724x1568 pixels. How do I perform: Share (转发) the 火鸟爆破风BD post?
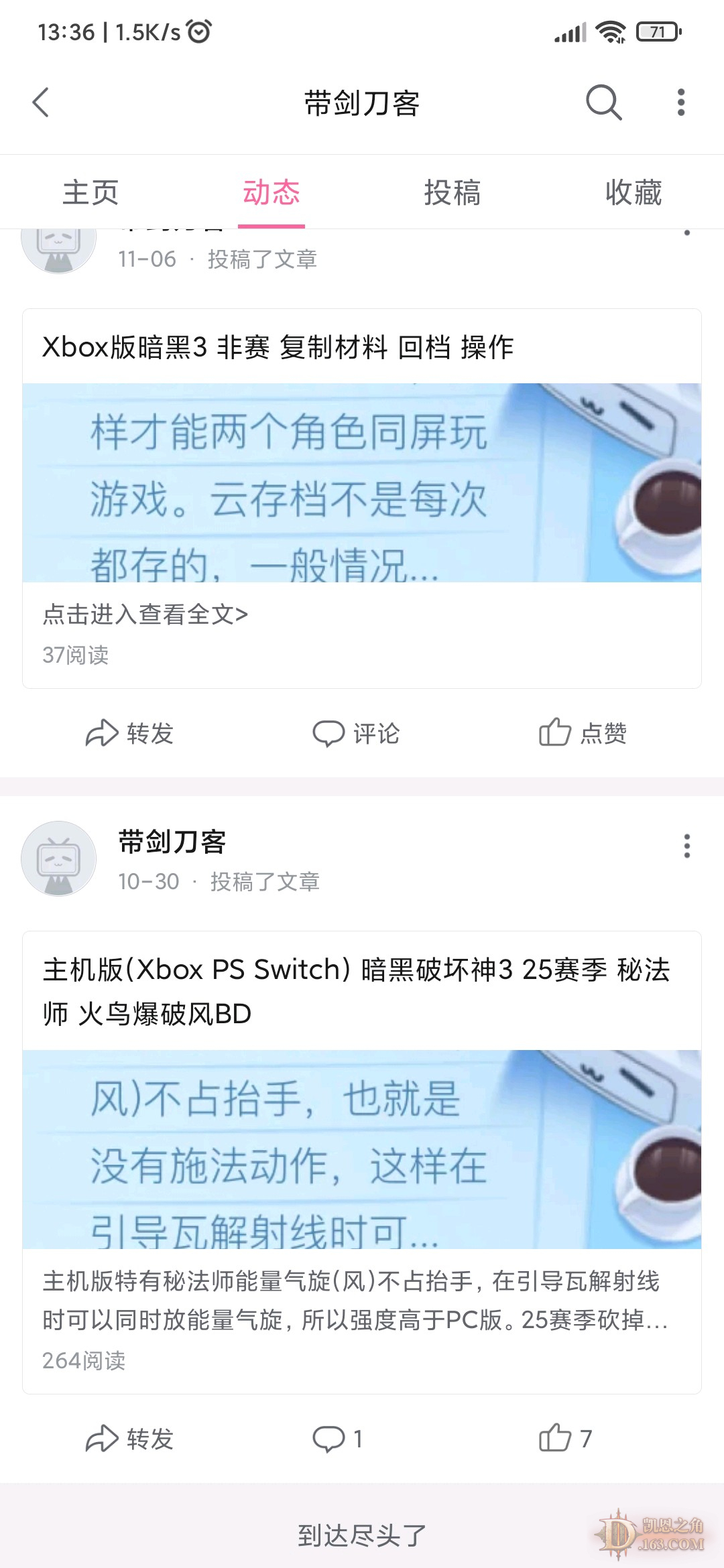pyautogui.click(x=130, y=1439)
